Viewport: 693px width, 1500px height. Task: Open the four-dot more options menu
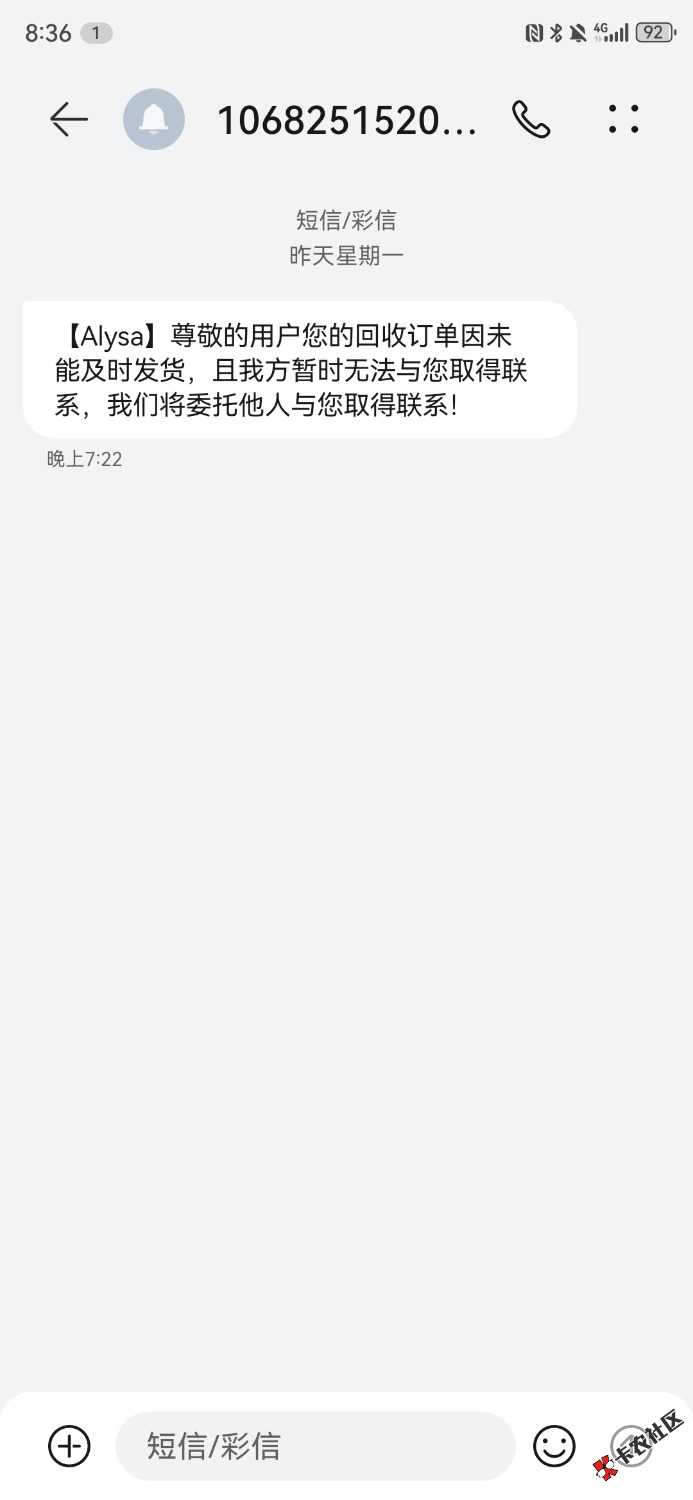coord(624,119)
